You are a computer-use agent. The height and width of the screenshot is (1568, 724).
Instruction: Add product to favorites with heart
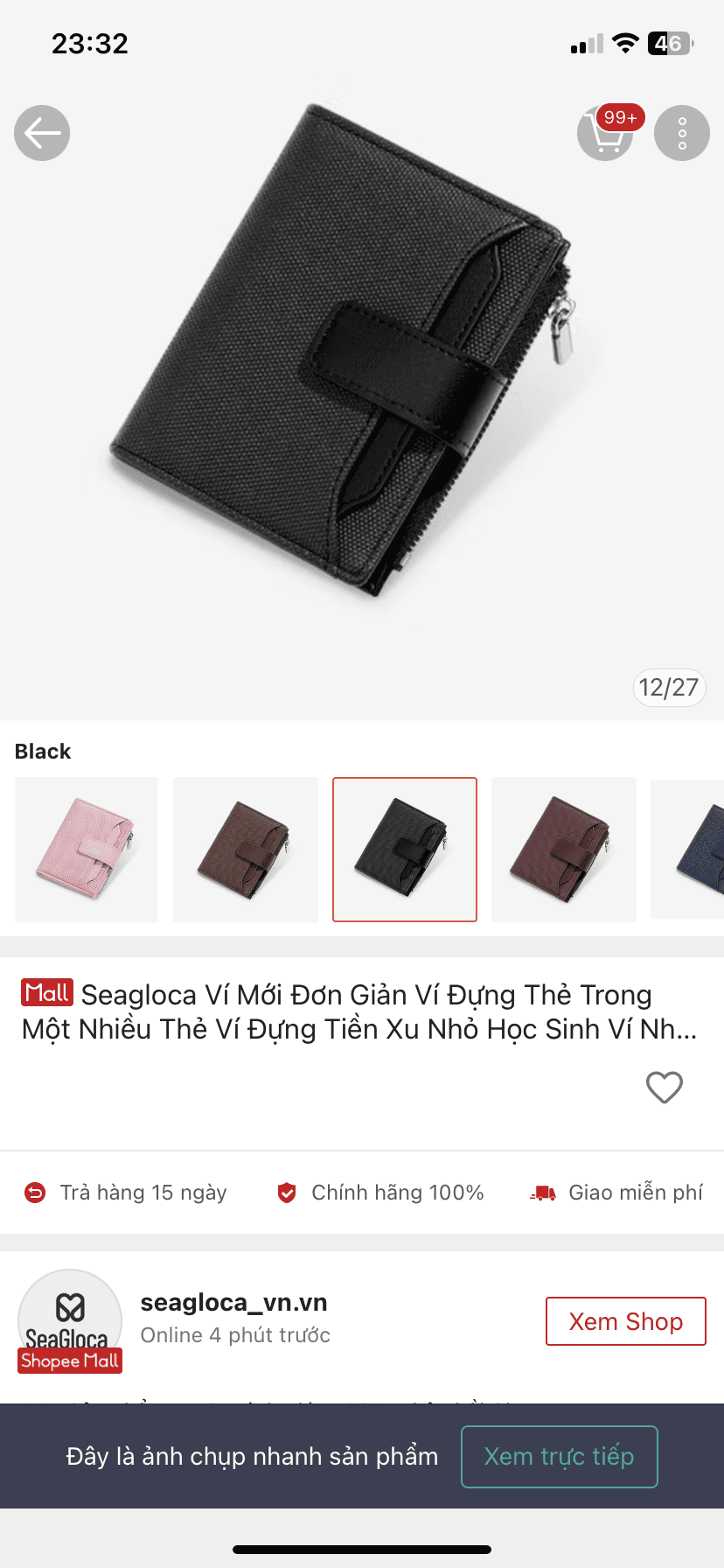coord(664,1088)
